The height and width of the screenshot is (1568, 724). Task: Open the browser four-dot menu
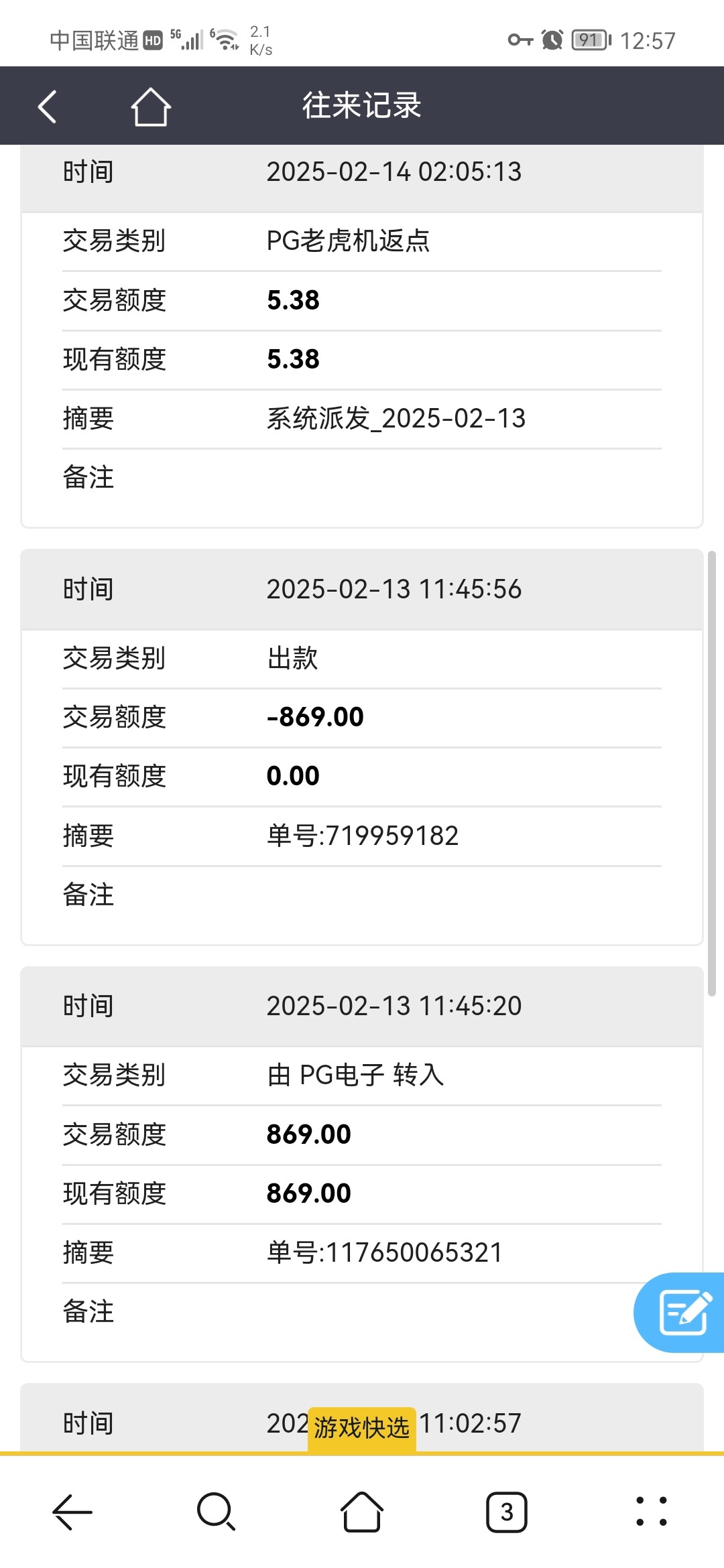click(x=651, y=1512)
